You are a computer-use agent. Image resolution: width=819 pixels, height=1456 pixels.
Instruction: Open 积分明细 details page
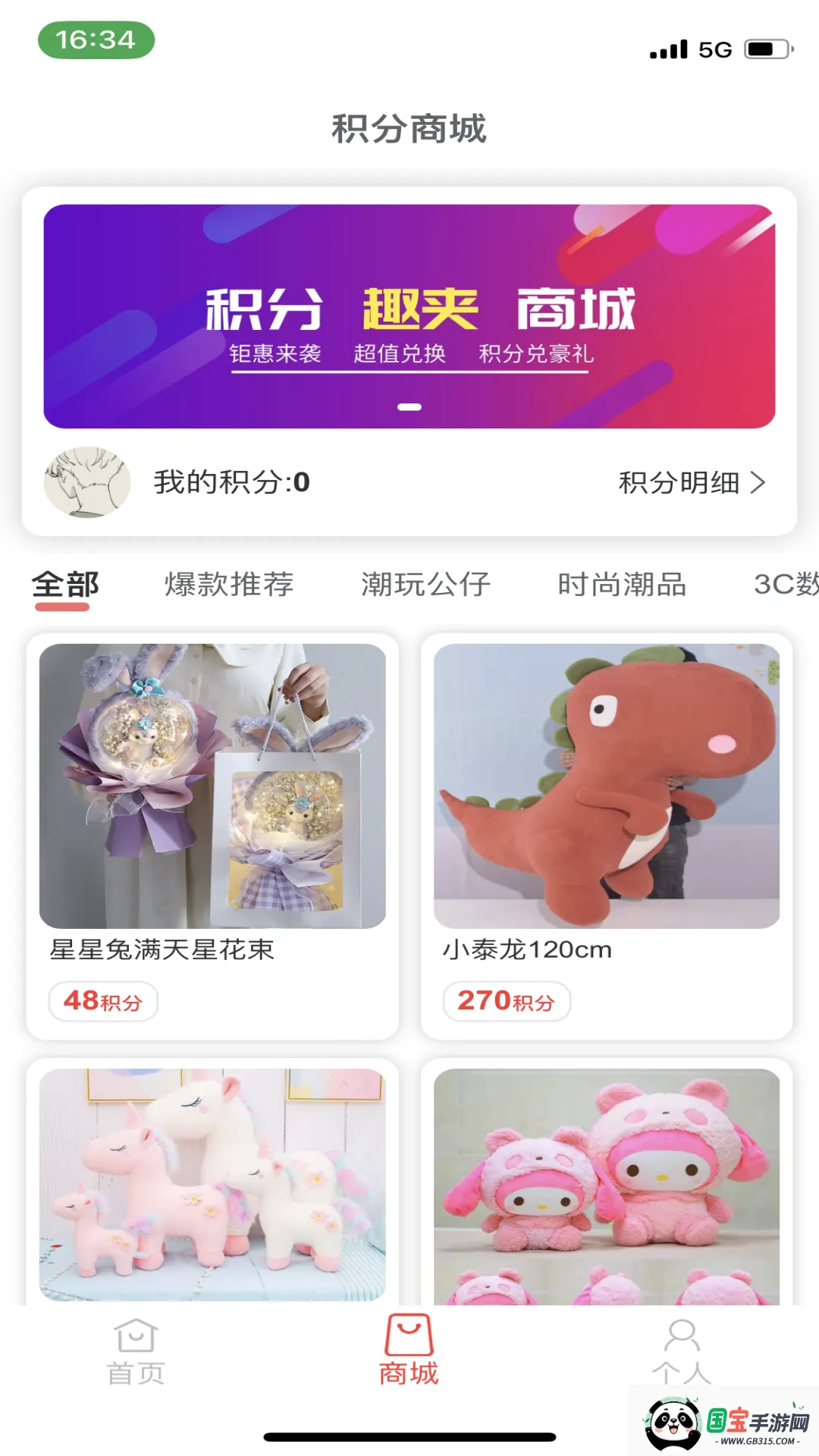(x=677, y=484)
